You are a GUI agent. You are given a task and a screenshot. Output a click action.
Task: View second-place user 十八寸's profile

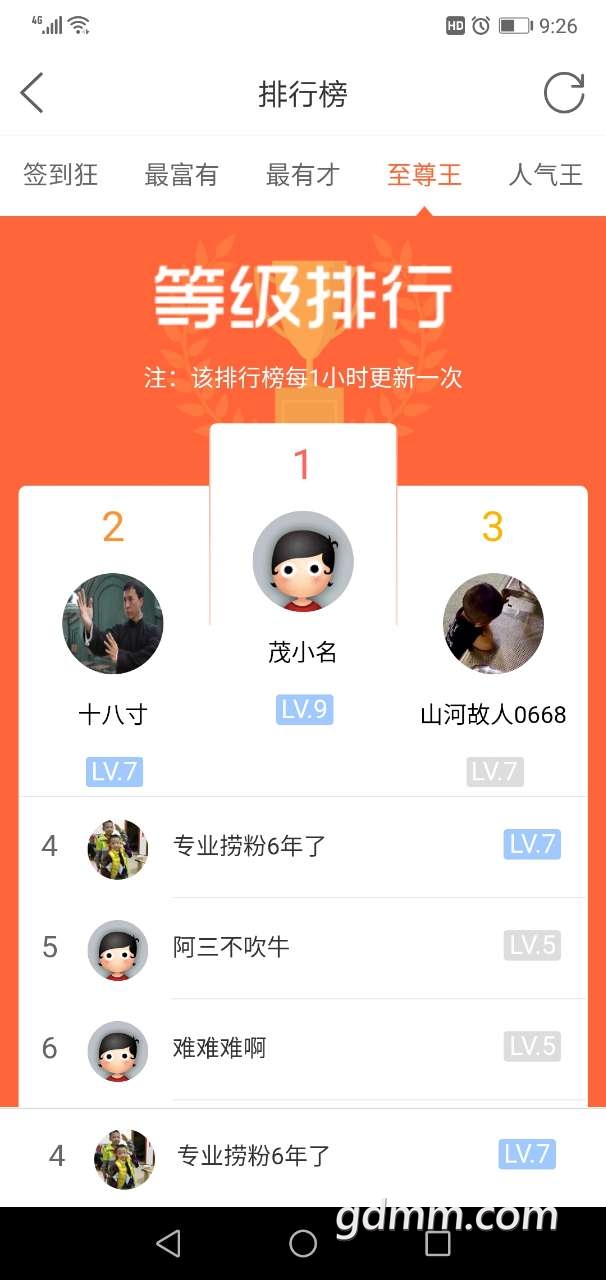click(x=113, y=624)
